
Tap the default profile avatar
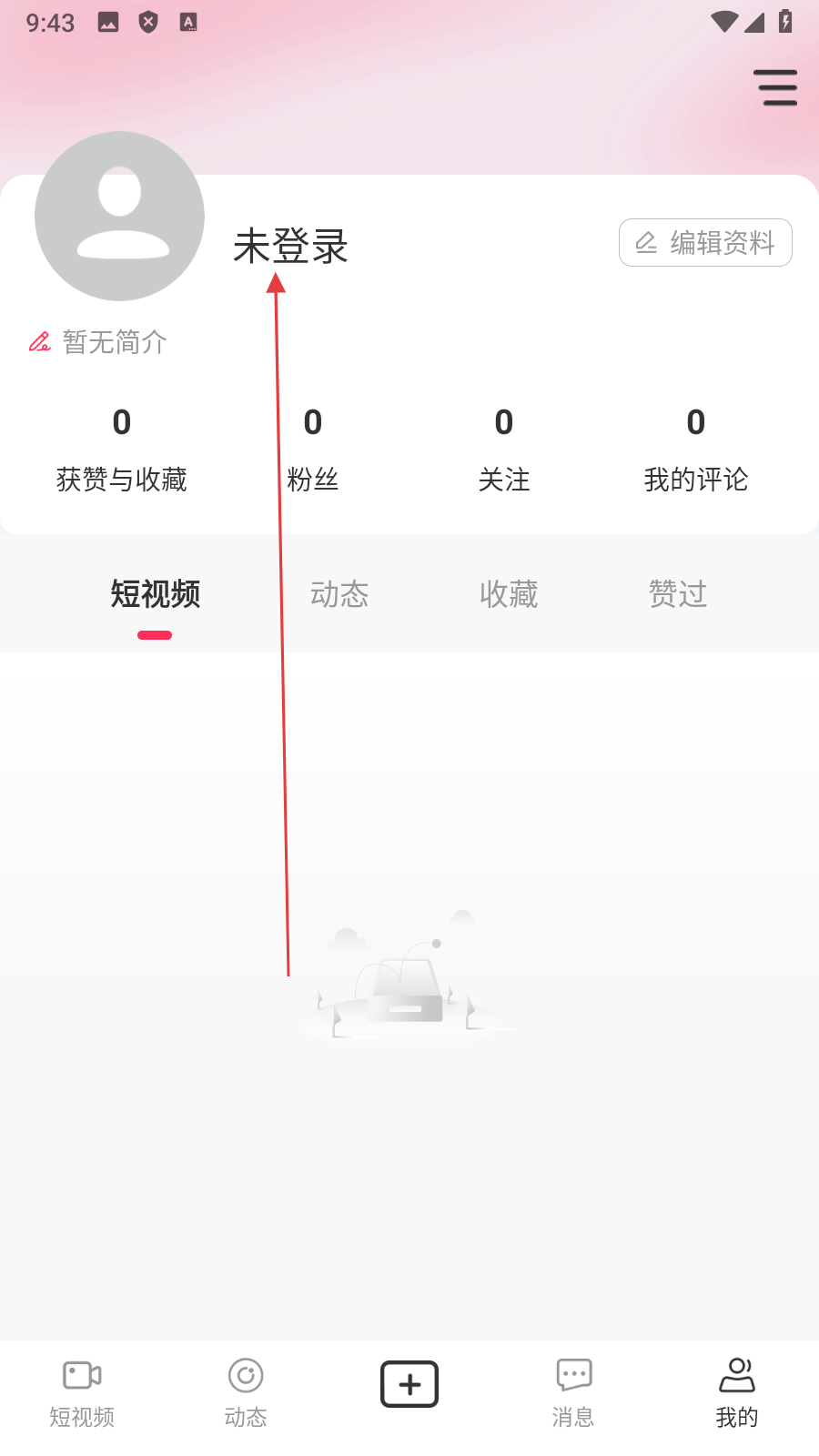click(119, 217)
